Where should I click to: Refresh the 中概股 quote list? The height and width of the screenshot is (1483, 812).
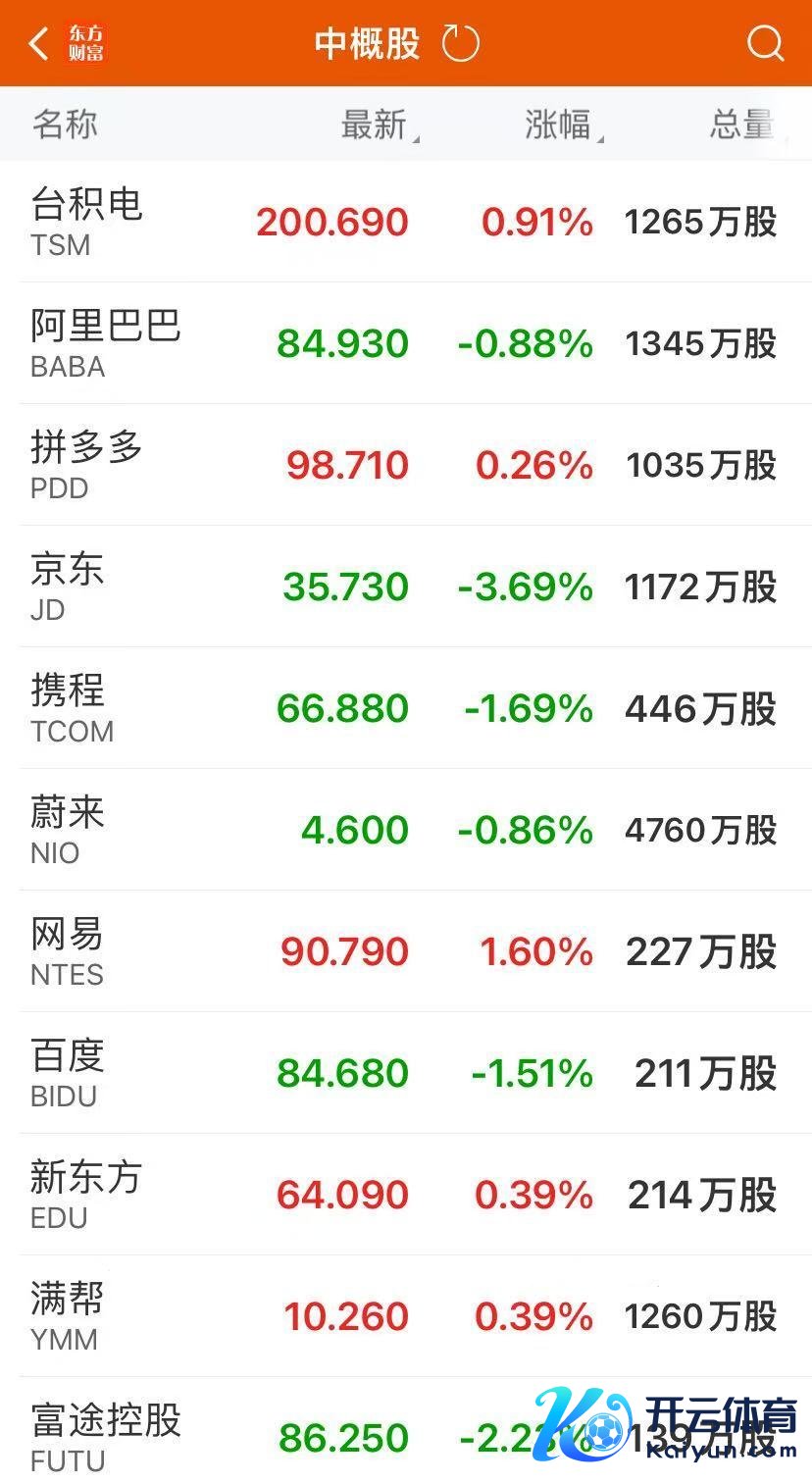[460, 44]
